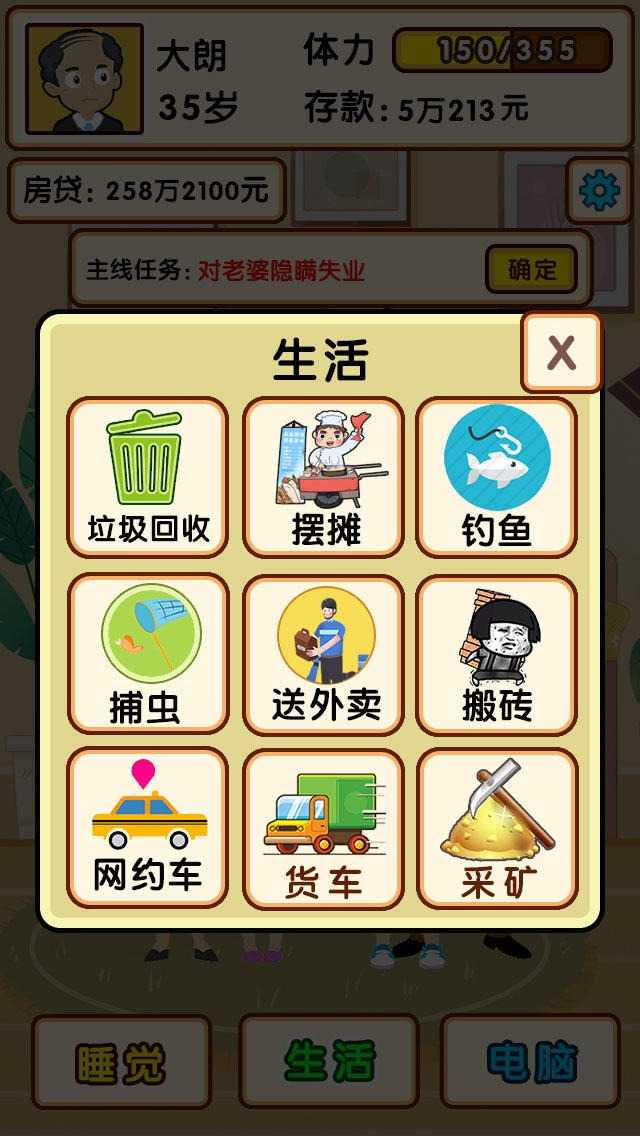
Task: Tap the 生活 button at the bottom
Action: [x=329, y=1062]
